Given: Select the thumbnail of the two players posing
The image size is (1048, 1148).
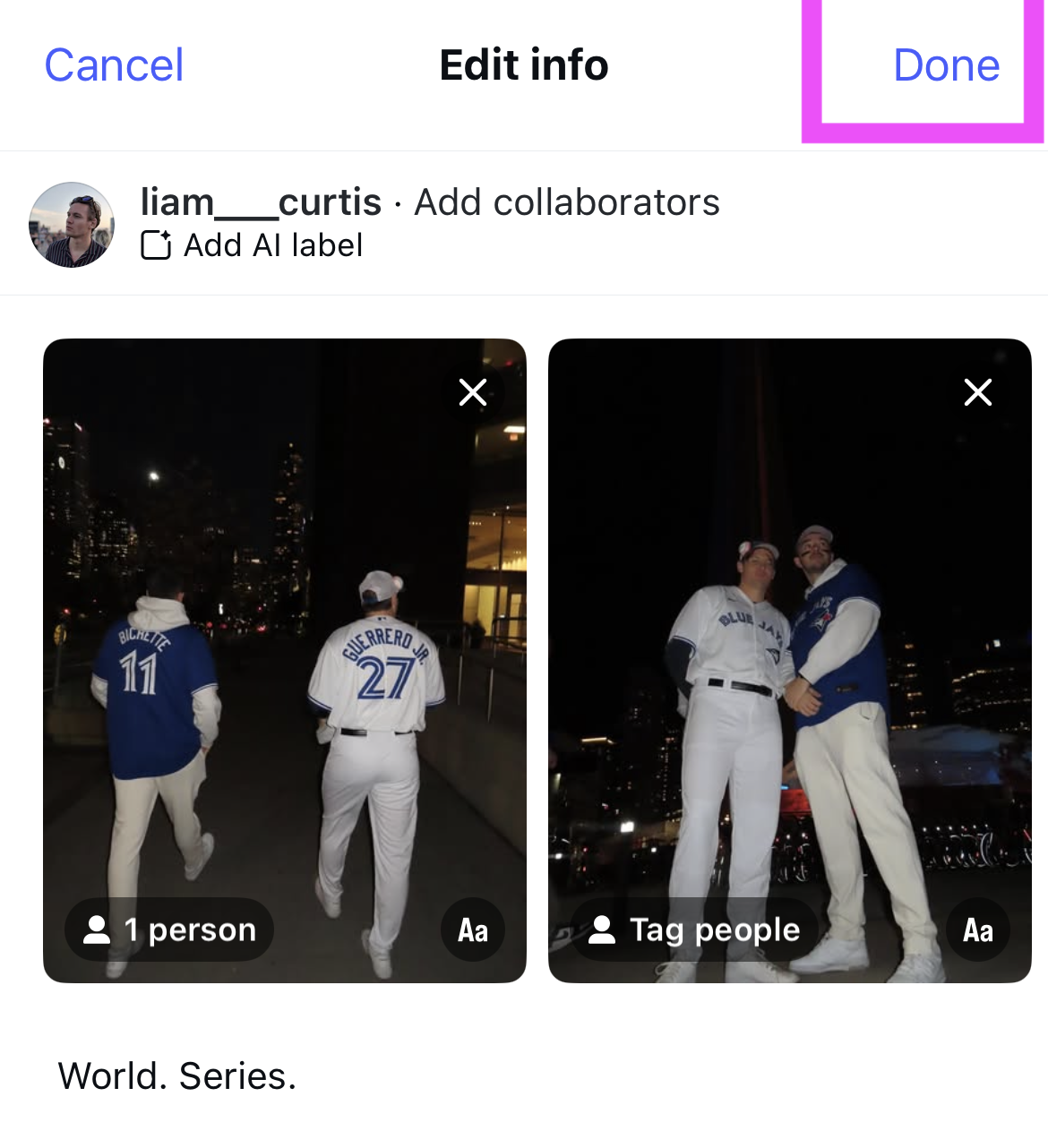Looking at the screenshot, I should [789, 658].
